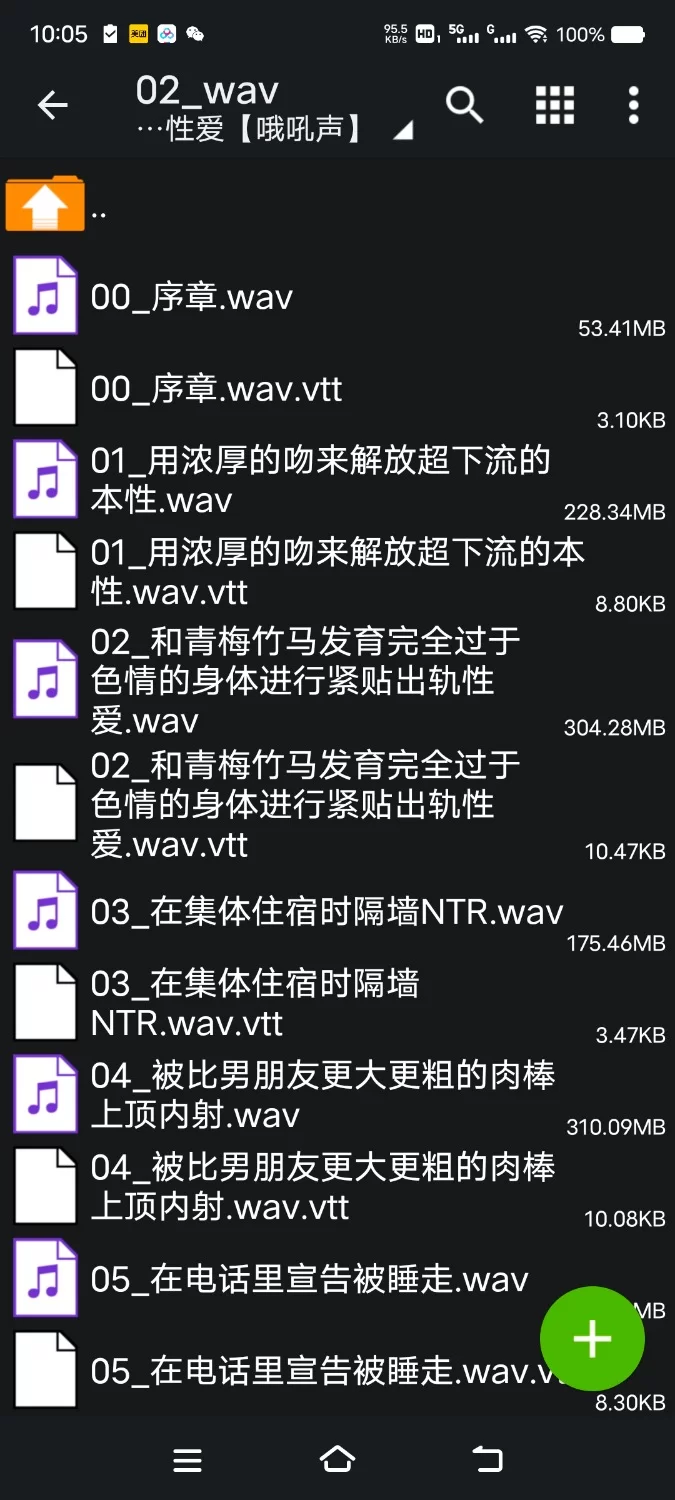Open the 05_ VTT file sized 8.30KB
This screenshot has height=1500, width=675.
click(300, 1371)
